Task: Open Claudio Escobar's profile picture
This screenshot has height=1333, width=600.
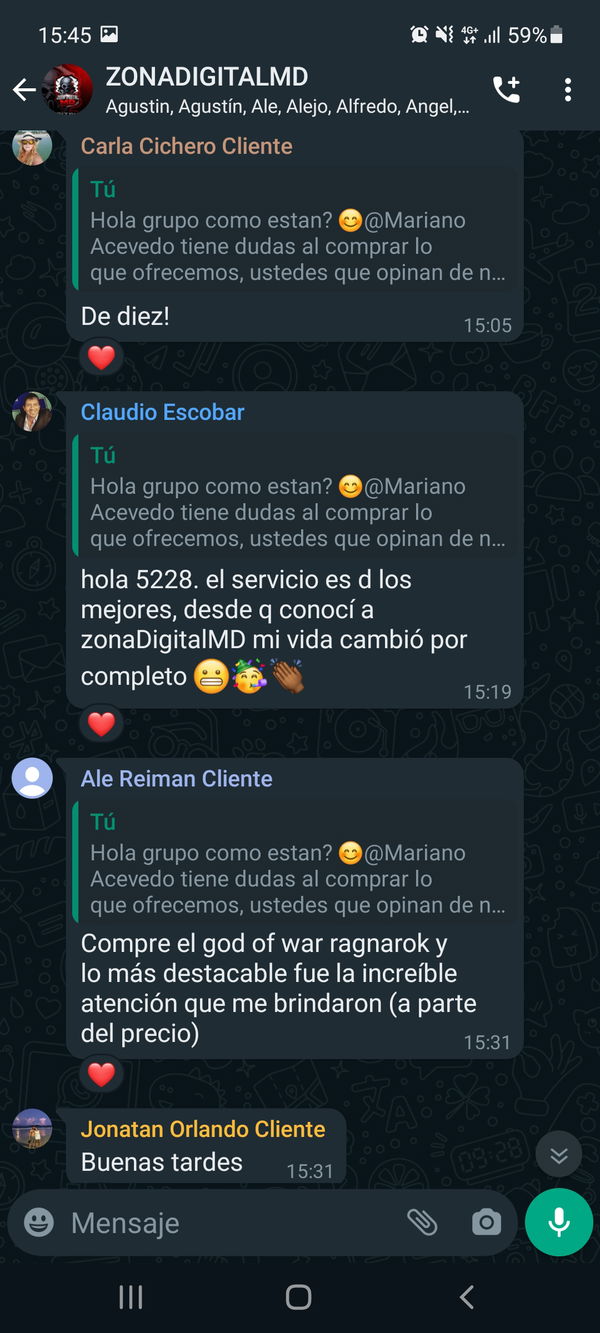Action: (x=32, y=411)
